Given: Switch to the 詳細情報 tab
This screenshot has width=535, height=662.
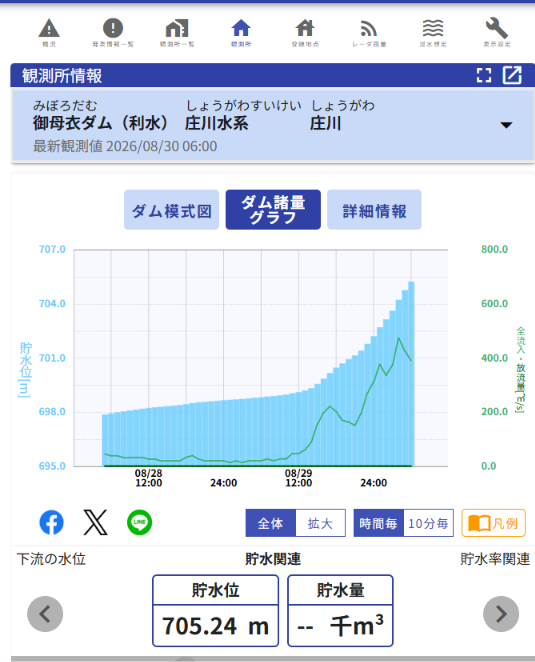Looking at the screenshot, I should tap(374, 210).
